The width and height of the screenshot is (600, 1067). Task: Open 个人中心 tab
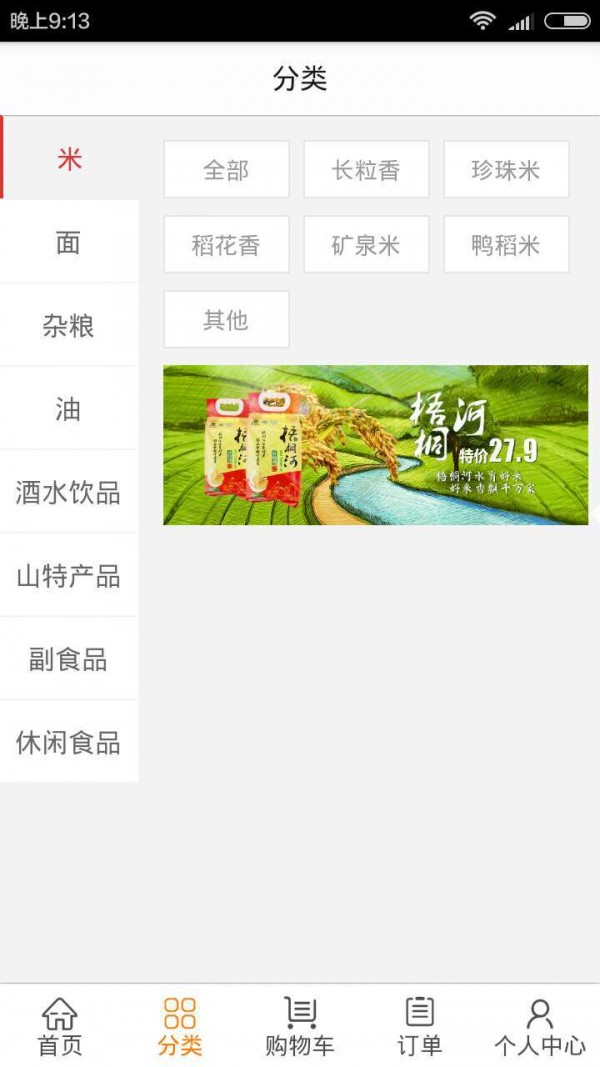tap(540, 1026)
